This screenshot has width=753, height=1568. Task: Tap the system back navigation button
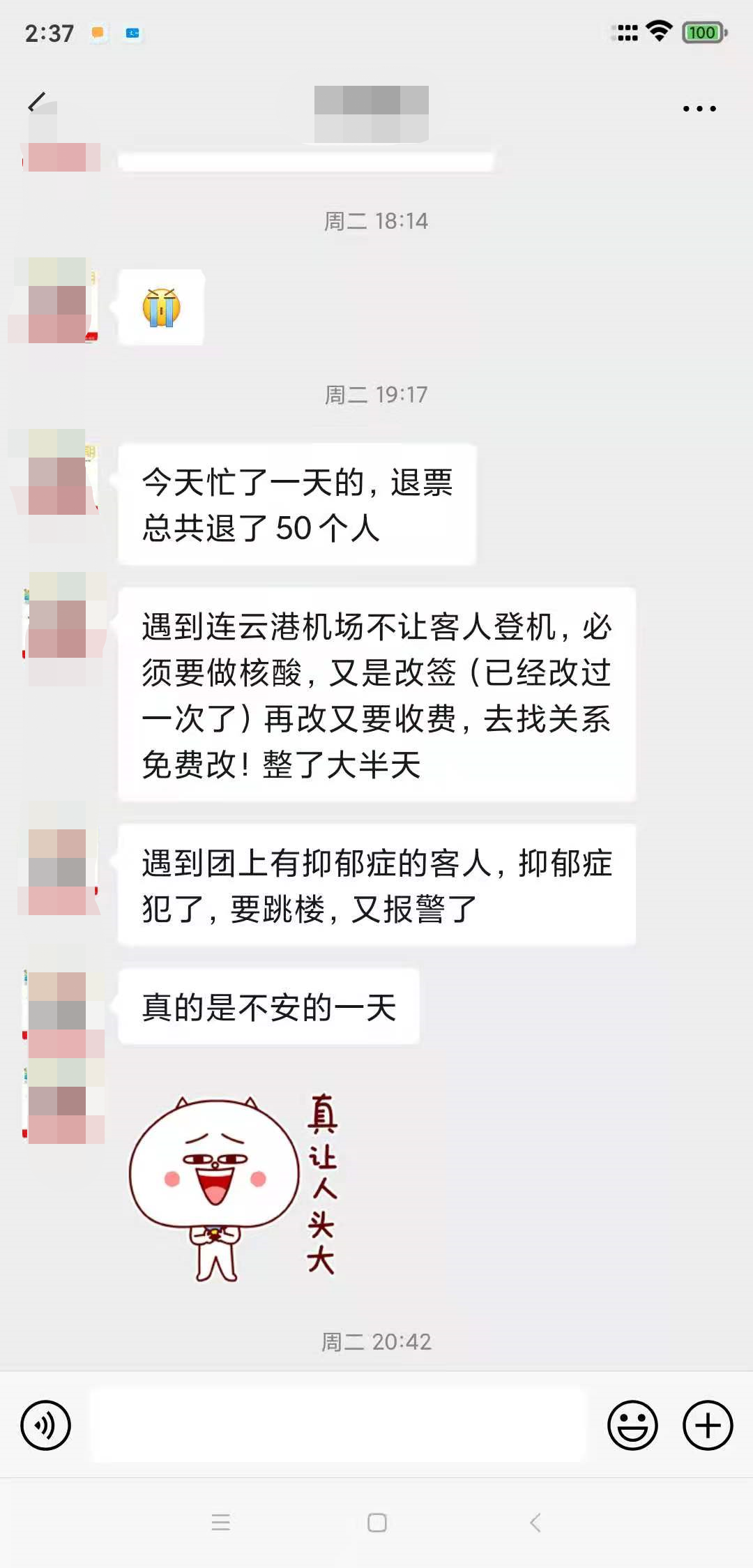(535, 1523)
